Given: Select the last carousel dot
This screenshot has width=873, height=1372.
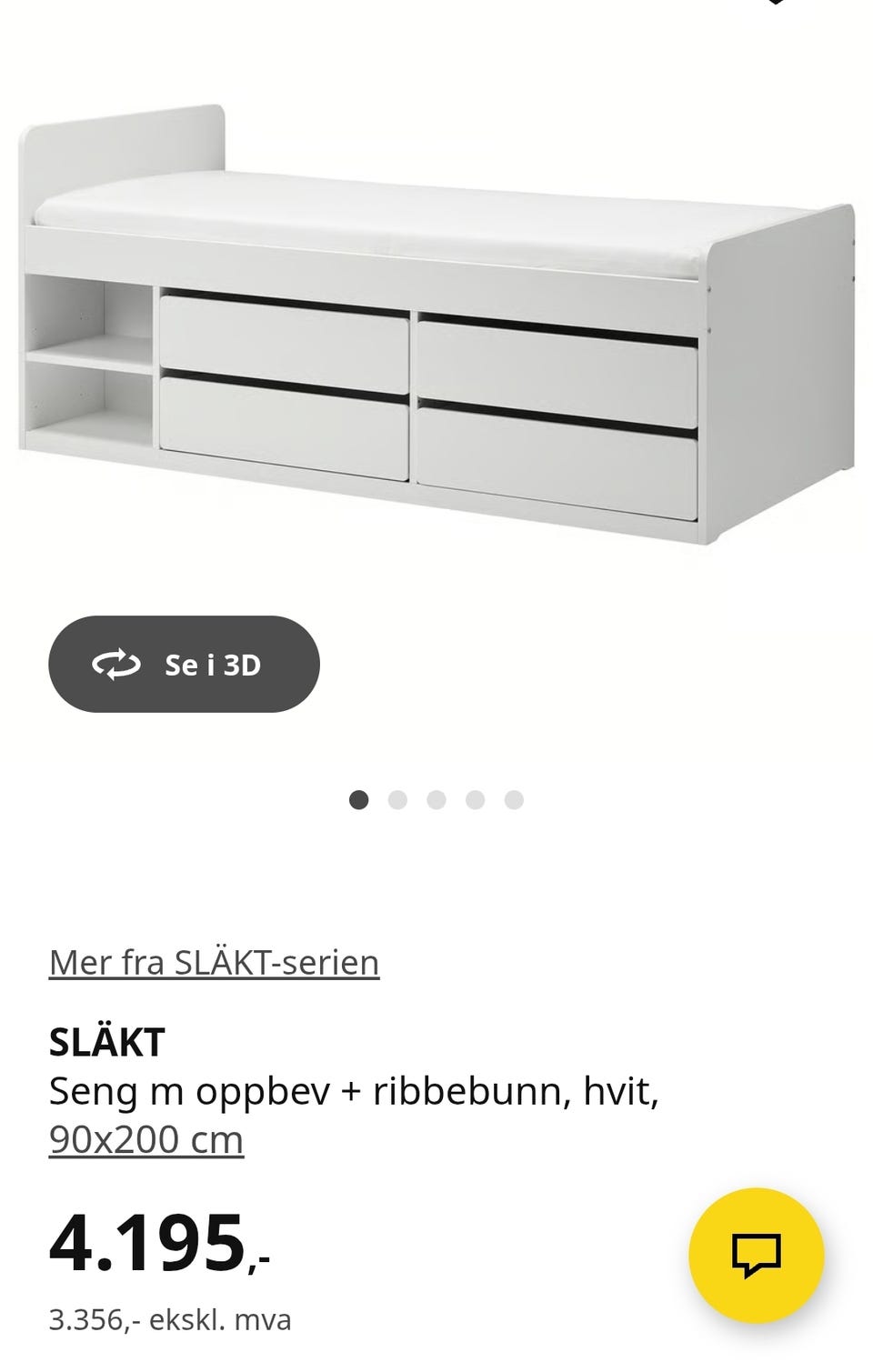Looking at the screenshot, I should click(x=514, y=799).
